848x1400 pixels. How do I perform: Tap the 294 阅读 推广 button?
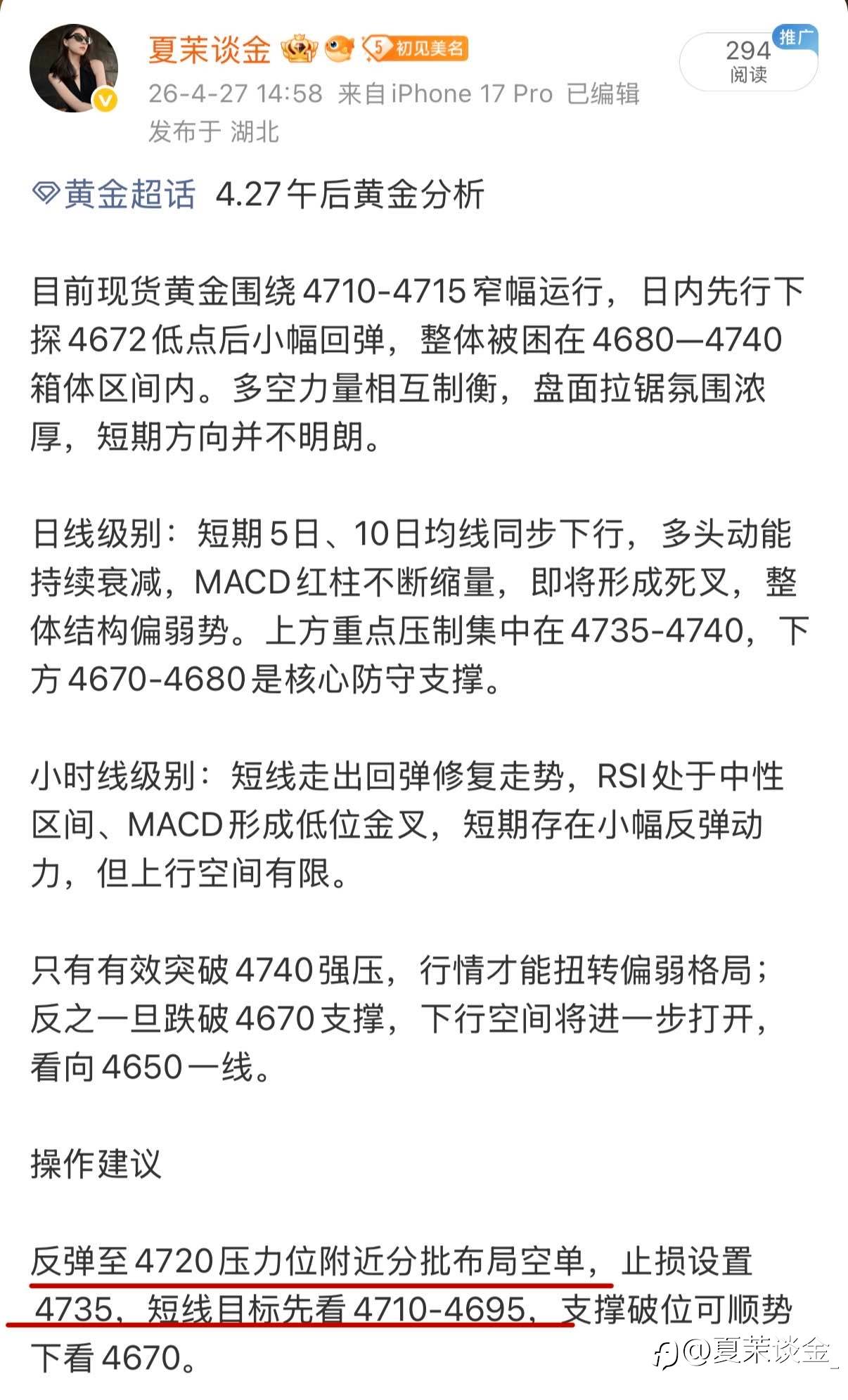(749, 60)
